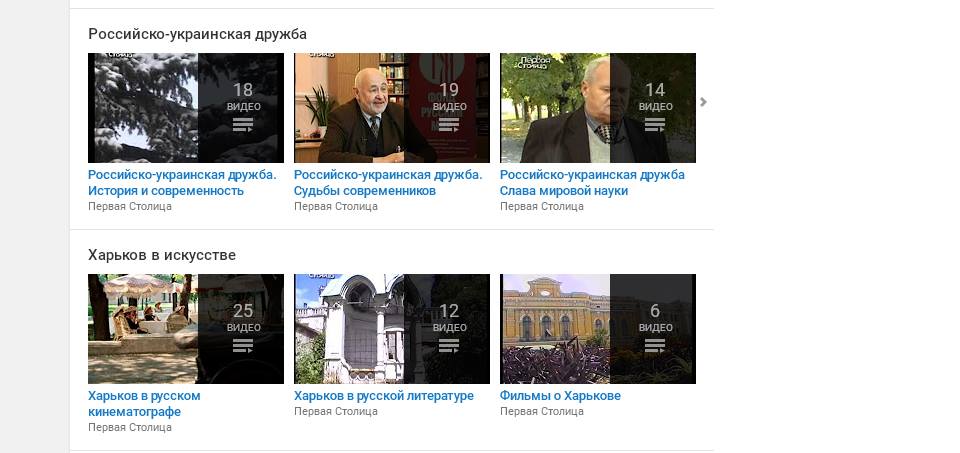Show next playlists in Российско-украинская дружба row
This screenshot has height=453, width=960.
pos(704,102)
